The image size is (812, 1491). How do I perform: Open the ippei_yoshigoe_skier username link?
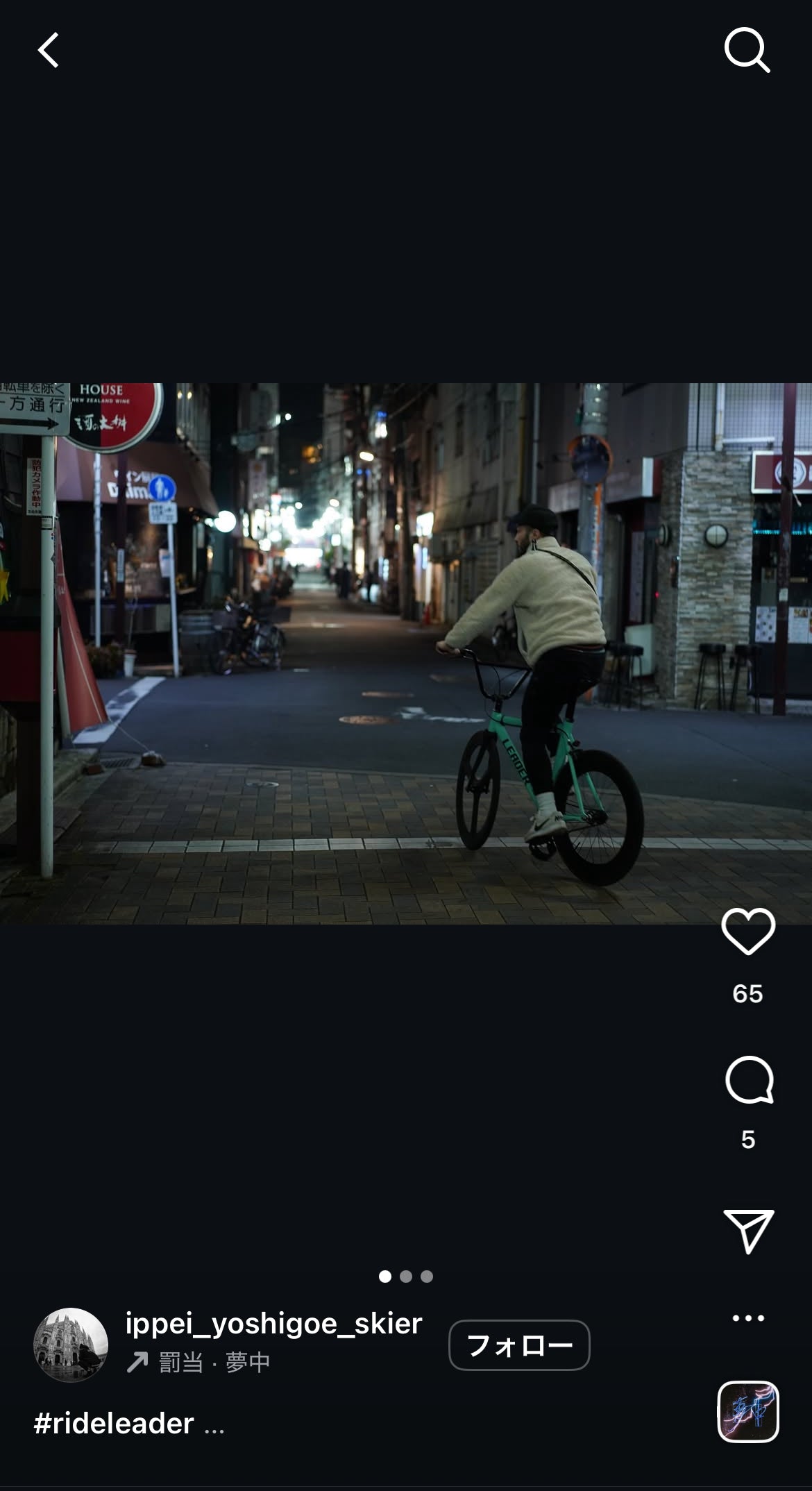(x=273, y=1324)
